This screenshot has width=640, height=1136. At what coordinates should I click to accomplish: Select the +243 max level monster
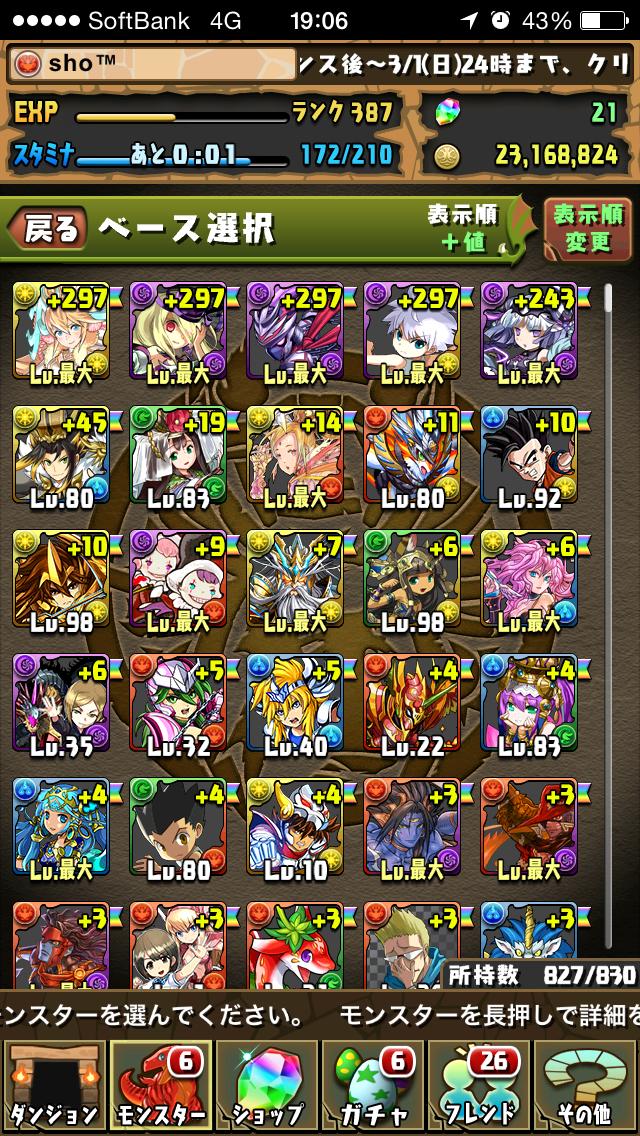[529, 331]
